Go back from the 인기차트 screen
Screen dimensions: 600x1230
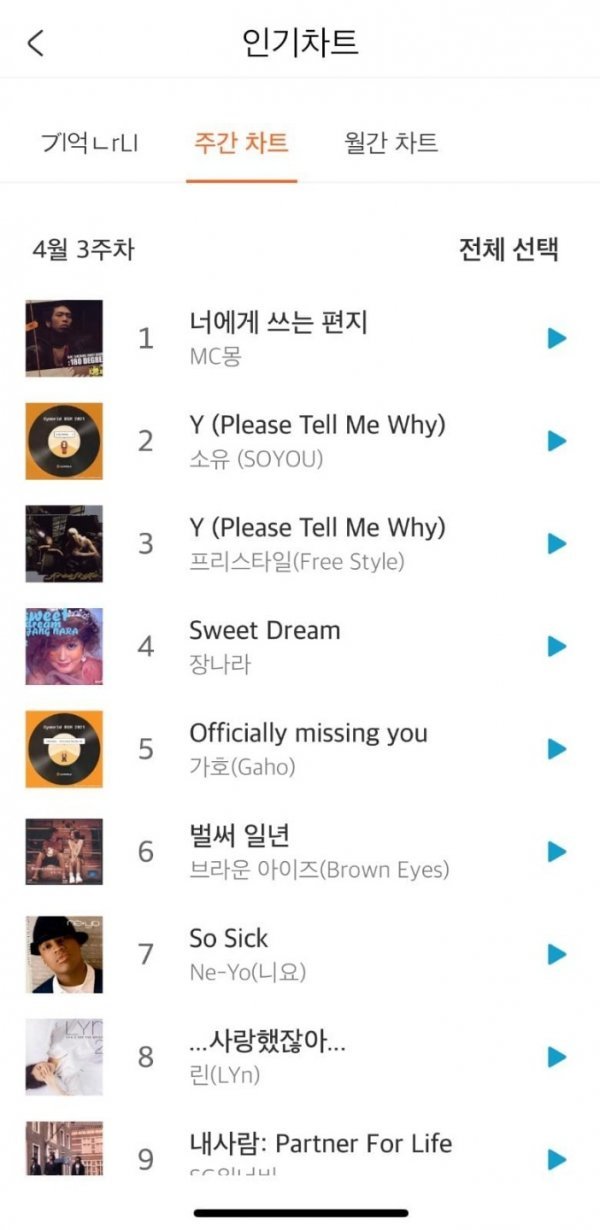(x=36, y=43)
